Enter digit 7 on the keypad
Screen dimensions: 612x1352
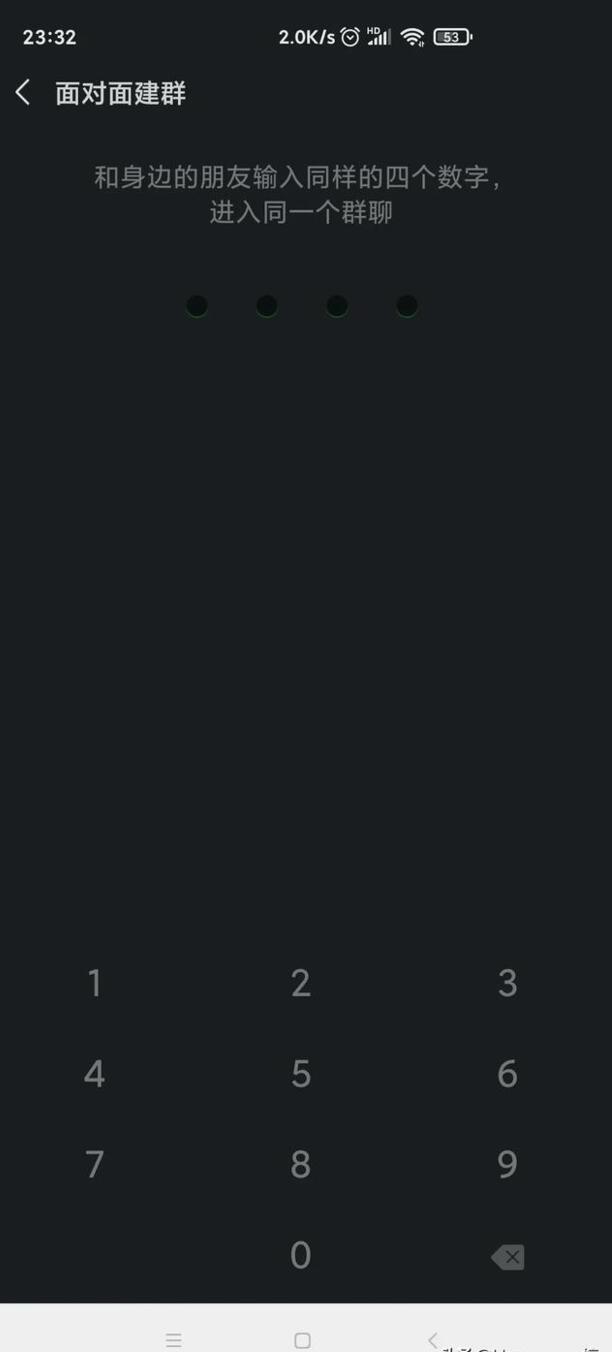point(95,1164)
